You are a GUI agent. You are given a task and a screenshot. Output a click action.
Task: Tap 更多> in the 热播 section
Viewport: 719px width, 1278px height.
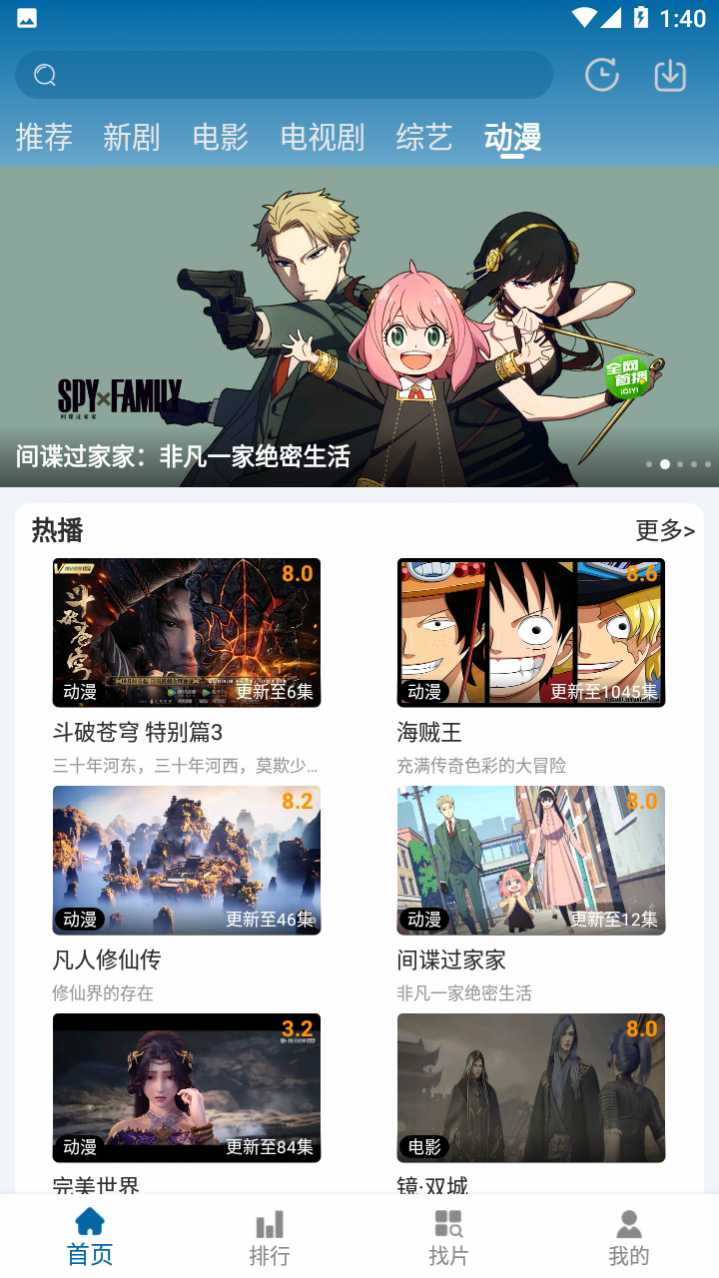665,531
